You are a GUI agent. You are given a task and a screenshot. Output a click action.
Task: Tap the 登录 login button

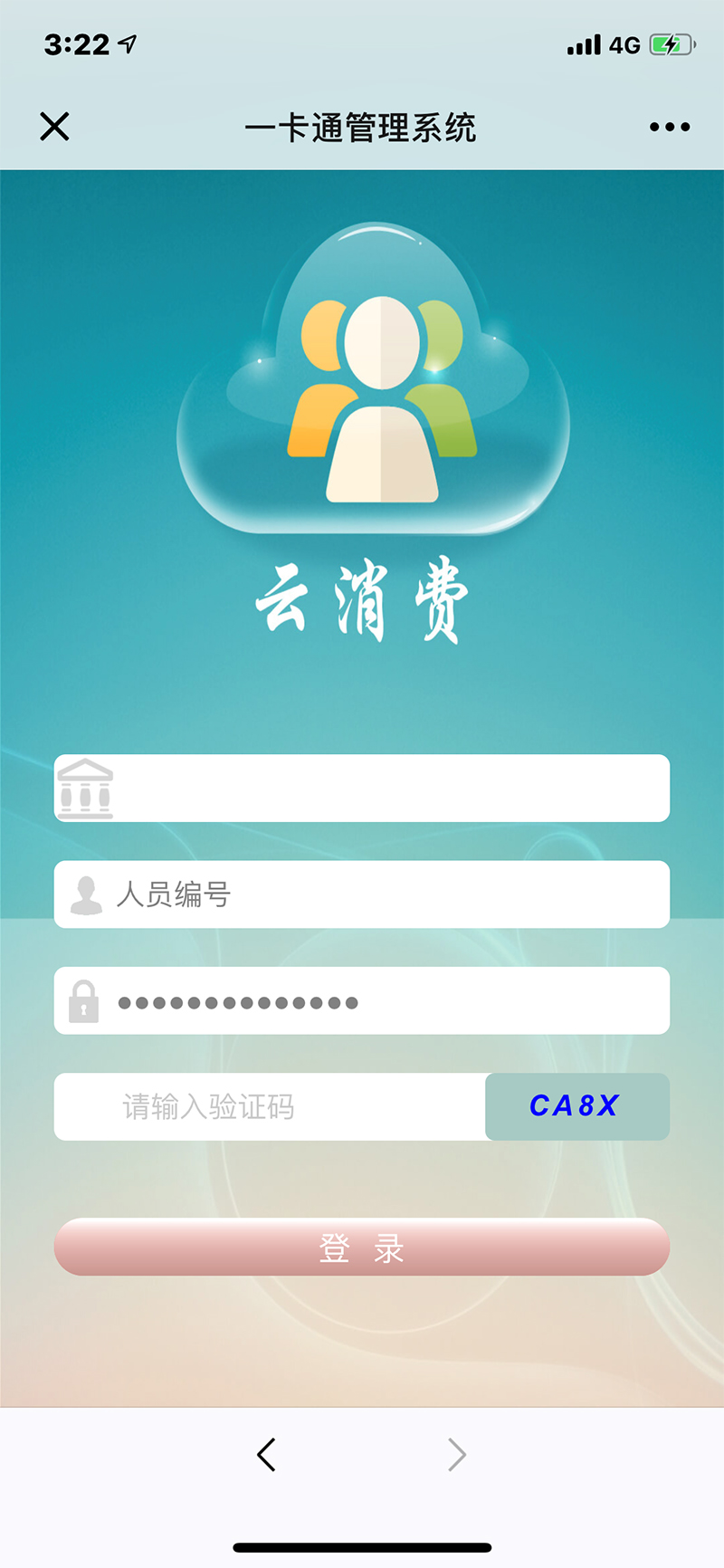(362, 1248)
